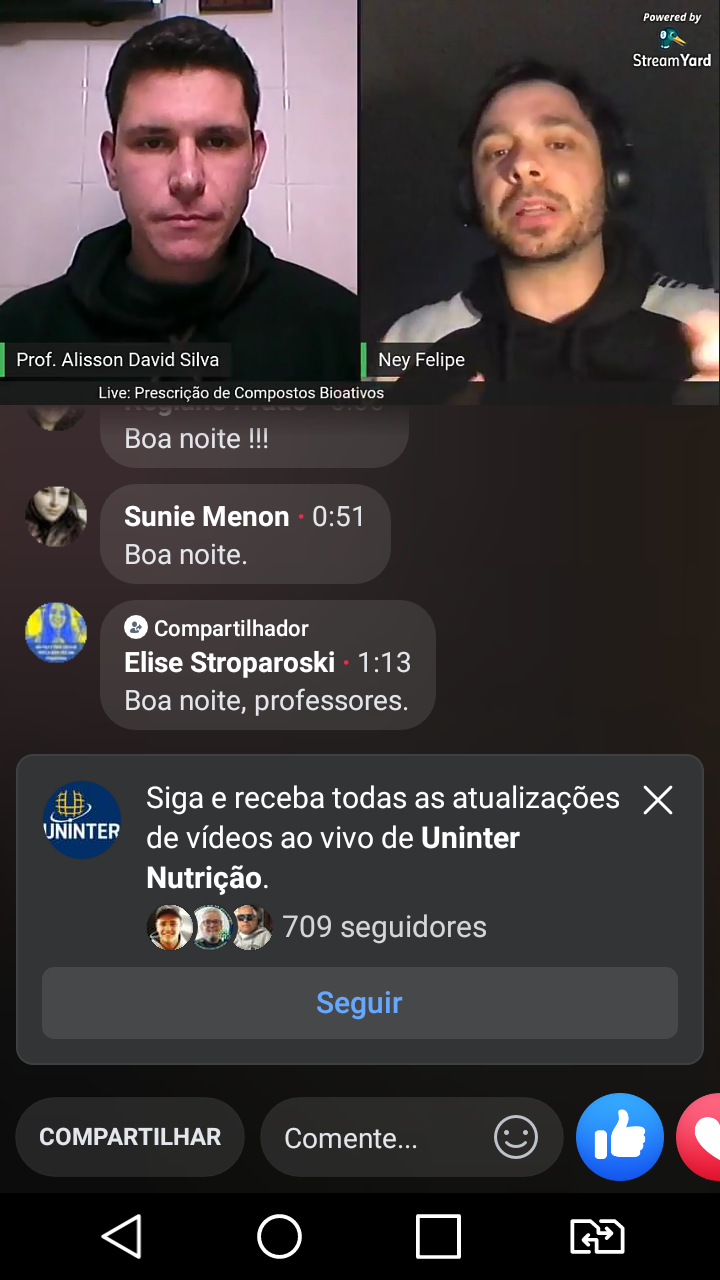720x1280 pixels.
Task: Dismiss the follow suggestion banner
Action: 658,800
